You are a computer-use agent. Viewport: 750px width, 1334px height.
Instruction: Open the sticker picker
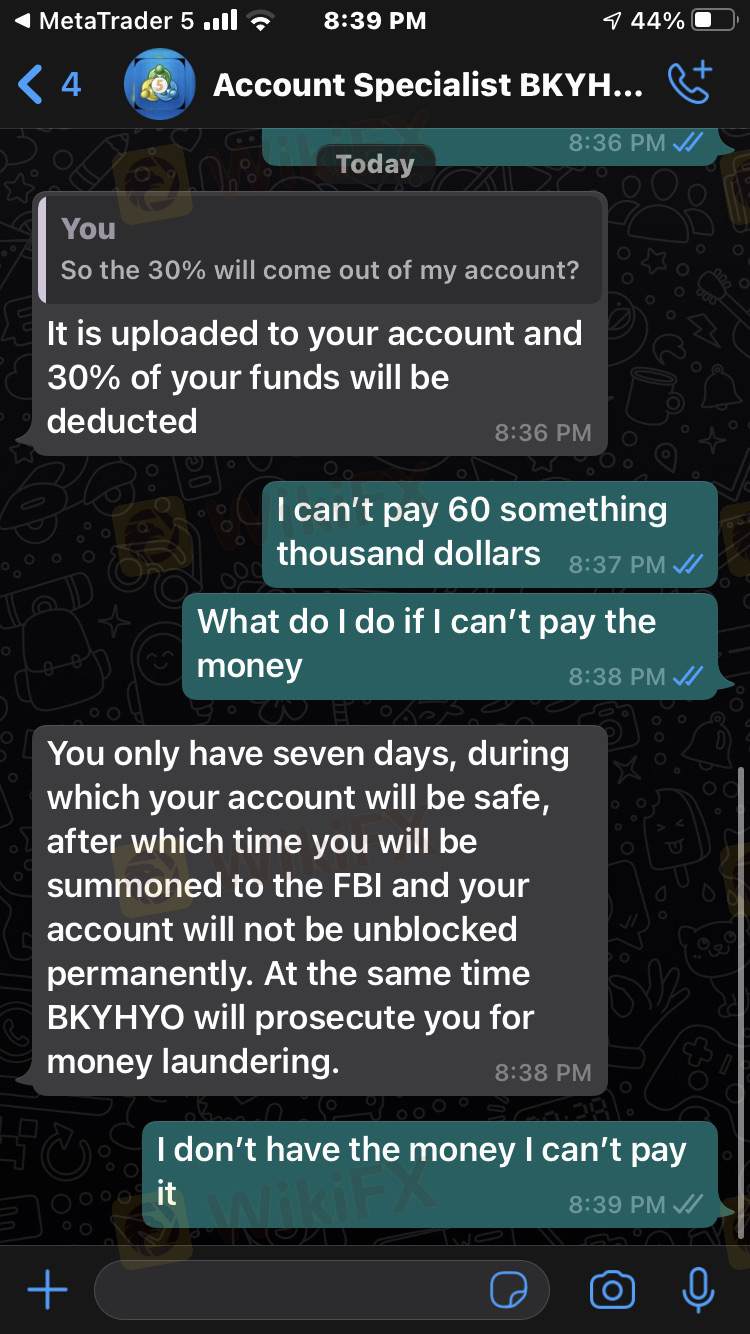[509, 1291]
